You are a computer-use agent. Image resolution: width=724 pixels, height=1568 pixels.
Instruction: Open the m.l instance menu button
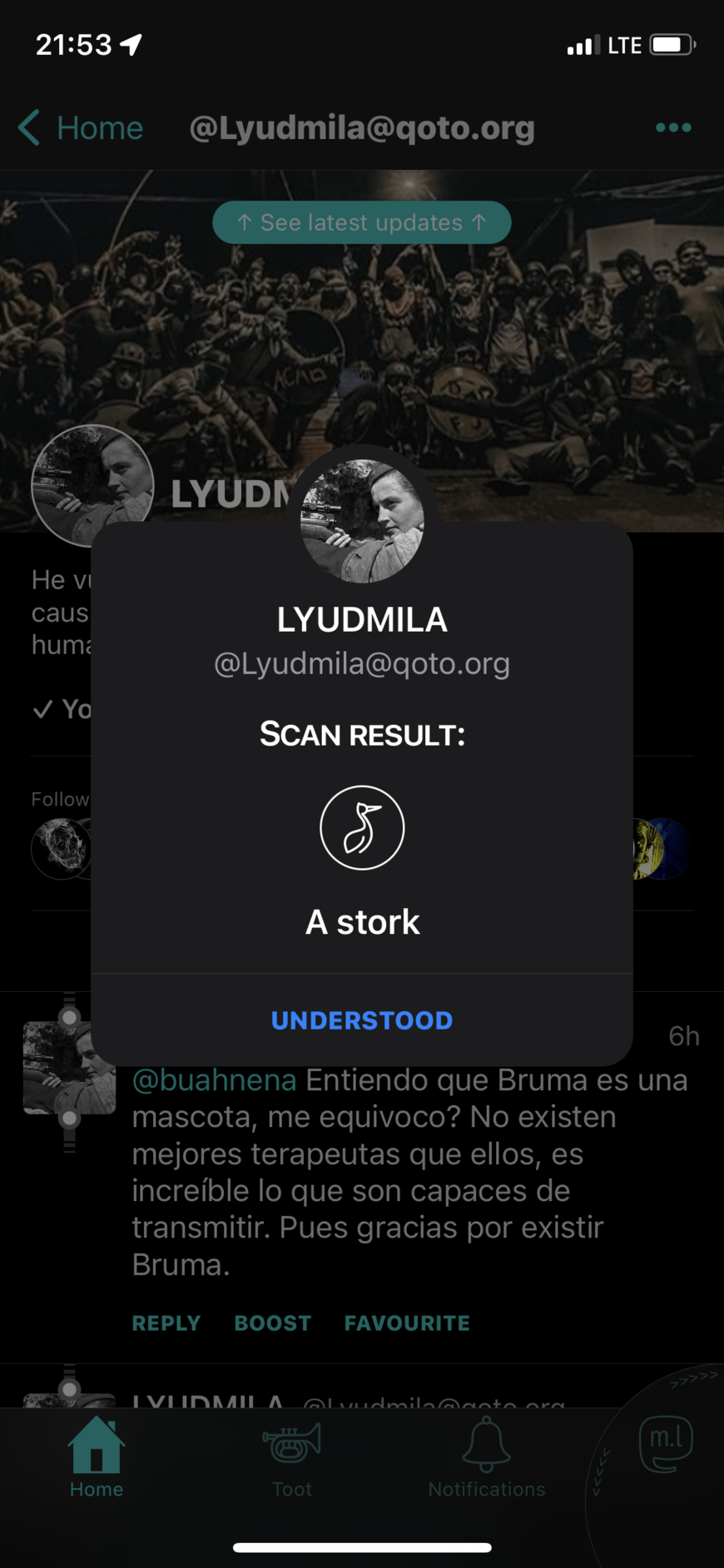tap(665, 1443)
